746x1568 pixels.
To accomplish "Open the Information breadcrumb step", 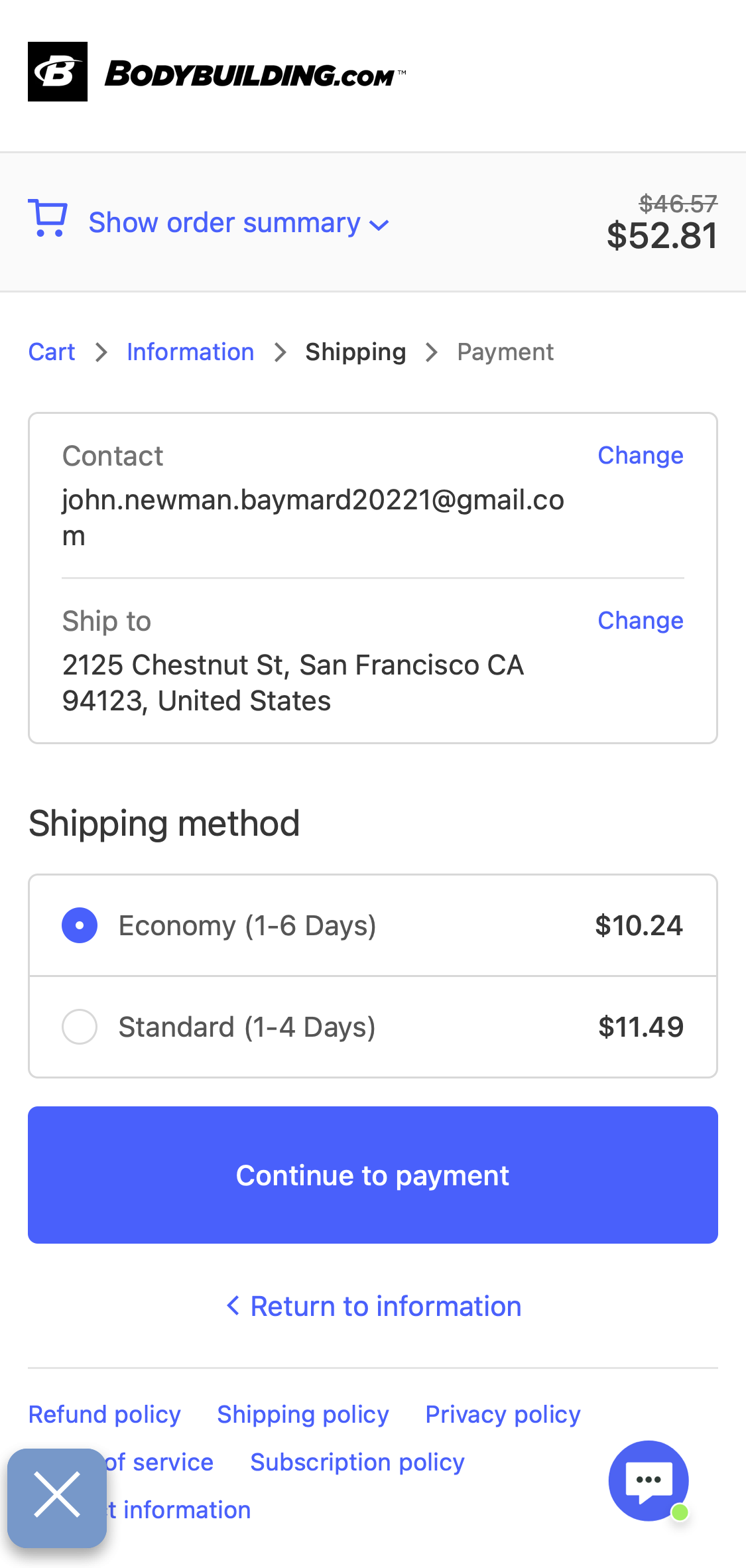I will coord(190,352).
